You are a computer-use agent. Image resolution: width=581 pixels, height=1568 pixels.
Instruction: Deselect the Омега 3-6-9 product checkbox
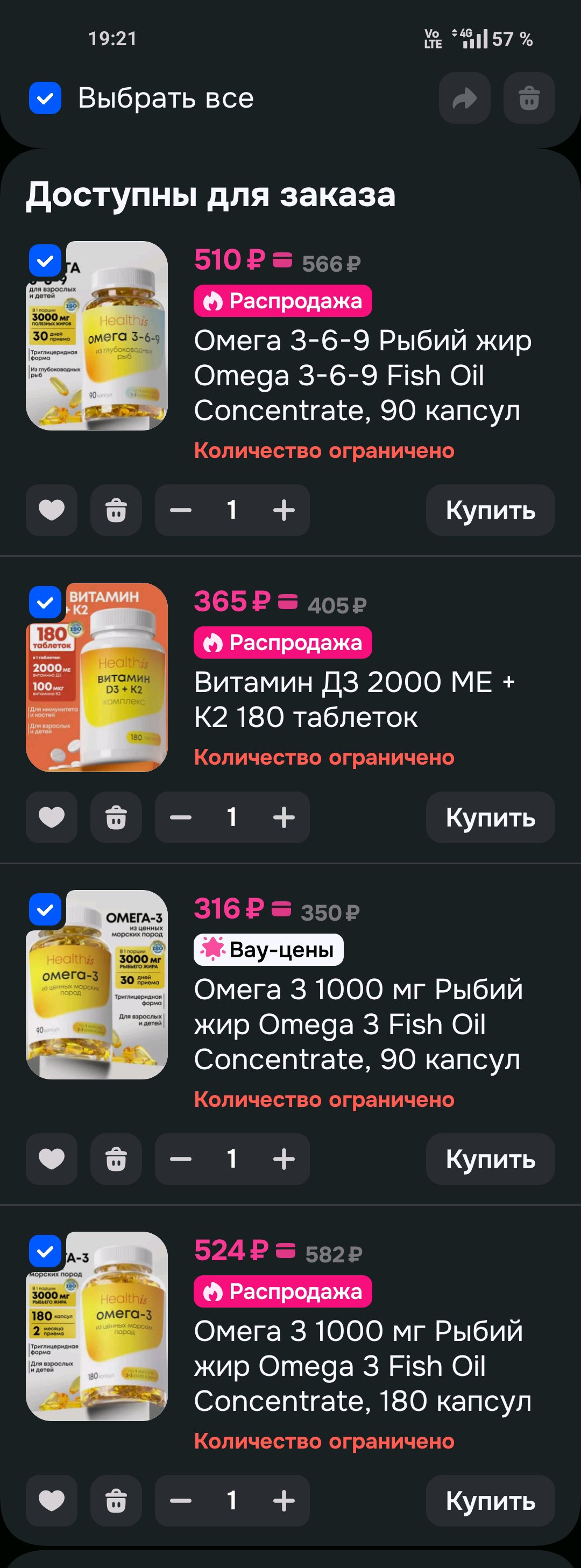coord(46,260)
